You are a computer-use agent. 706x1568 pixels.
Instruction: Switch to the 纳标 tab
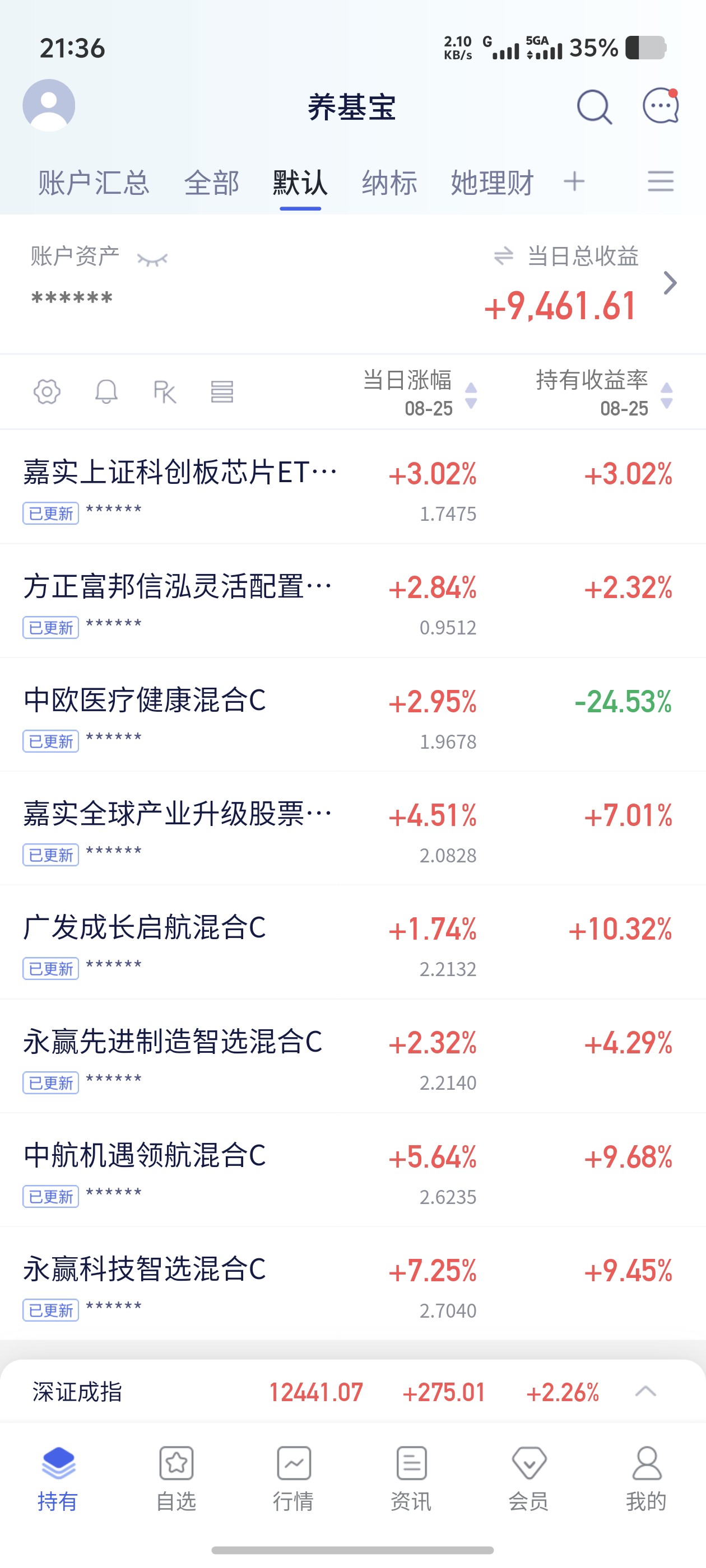click(389, 183)
